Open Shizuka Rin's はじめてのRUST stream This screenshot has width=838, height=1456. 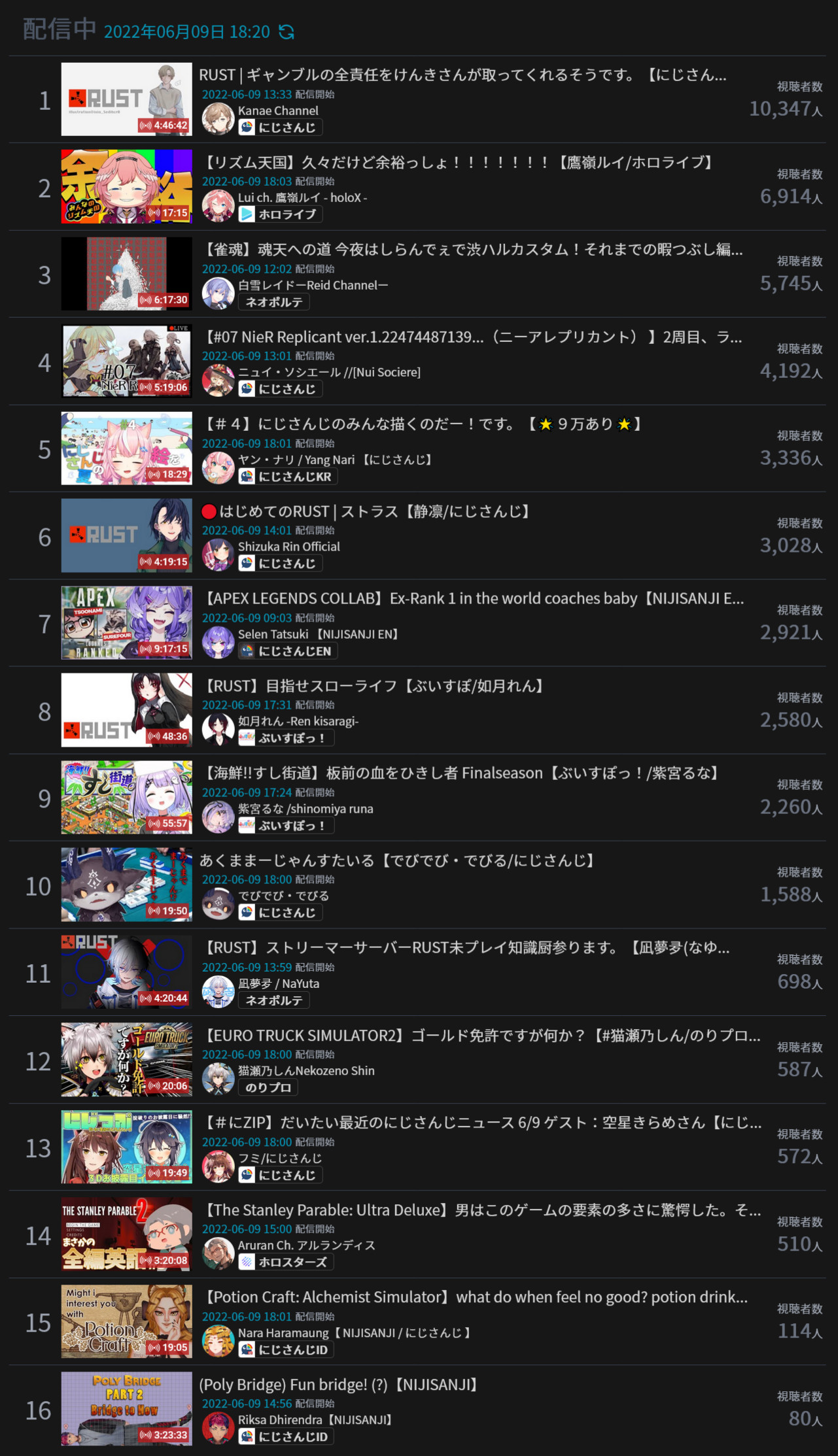366,511
